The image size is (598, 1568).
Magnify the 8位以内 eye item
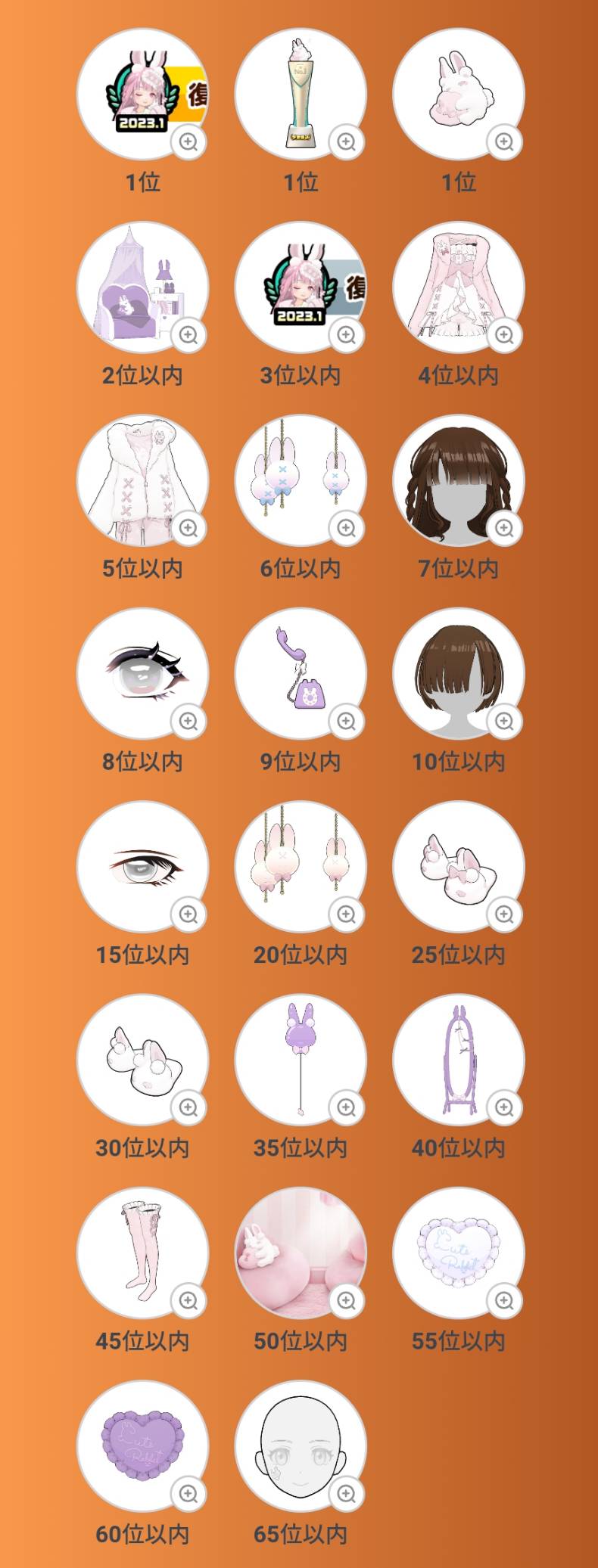[188, 721]
